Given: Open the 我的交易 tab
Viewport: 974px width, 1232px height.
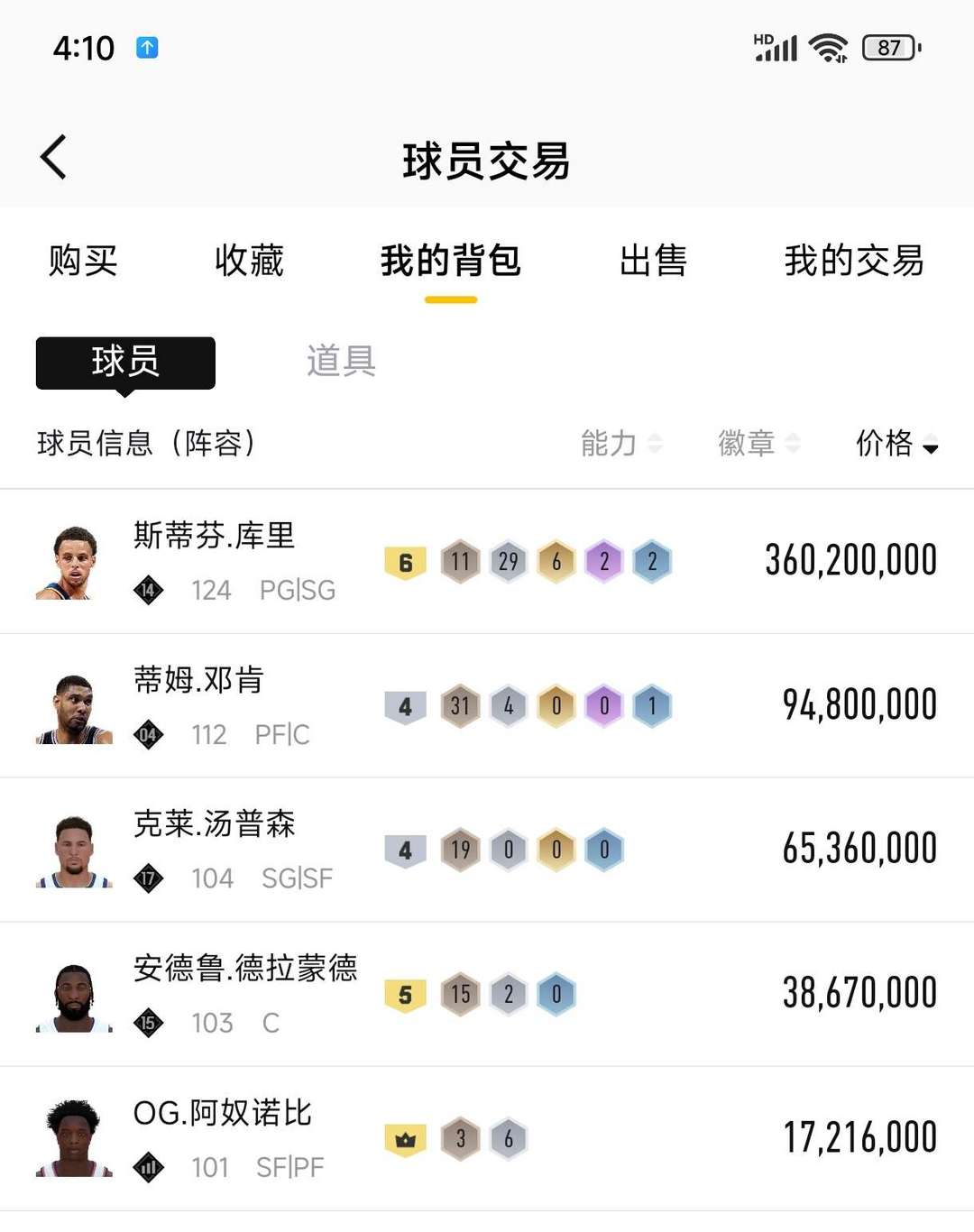Looking at the screenshot, I should pos(854,261).
